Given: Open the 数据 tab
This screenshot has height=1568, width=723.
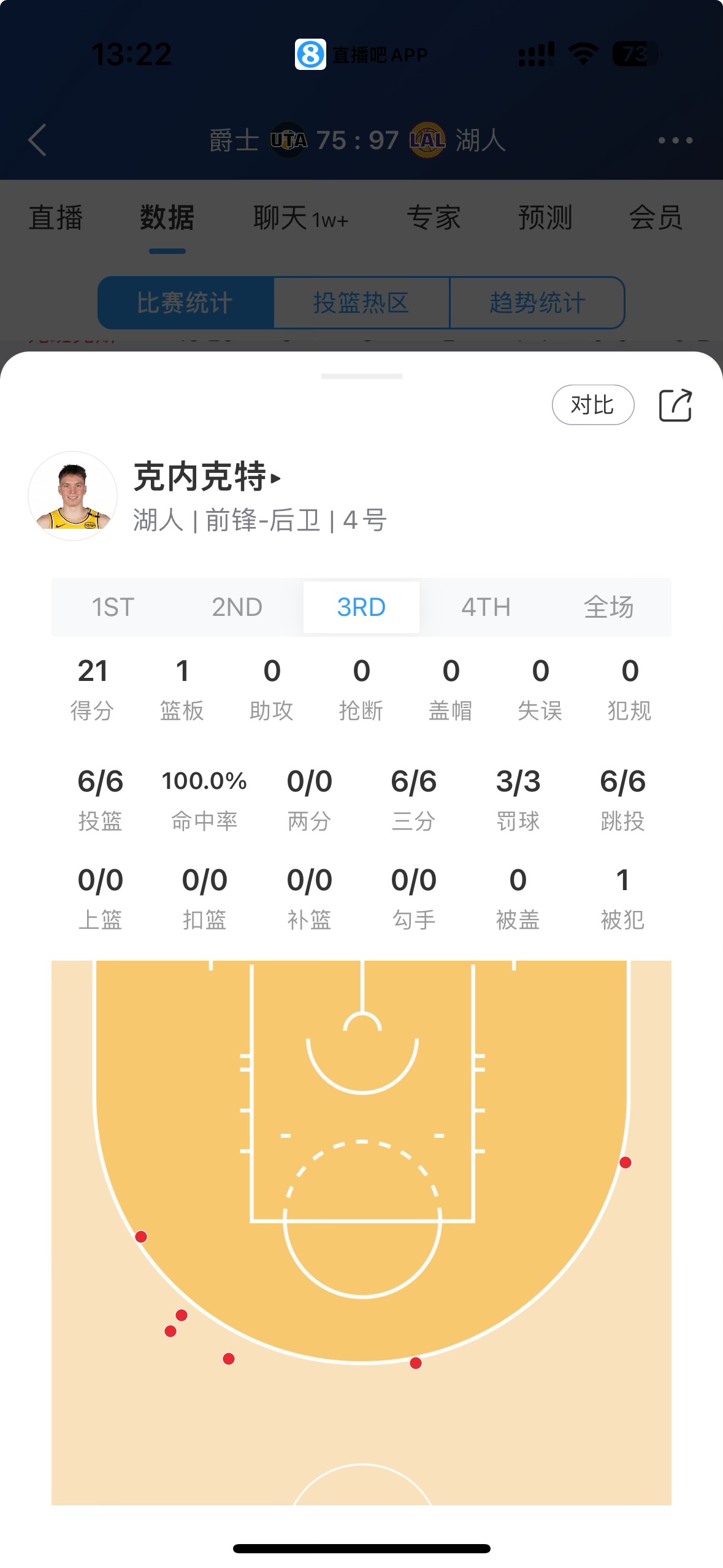Looking at the screenshot, I should (x=167, y=218).
